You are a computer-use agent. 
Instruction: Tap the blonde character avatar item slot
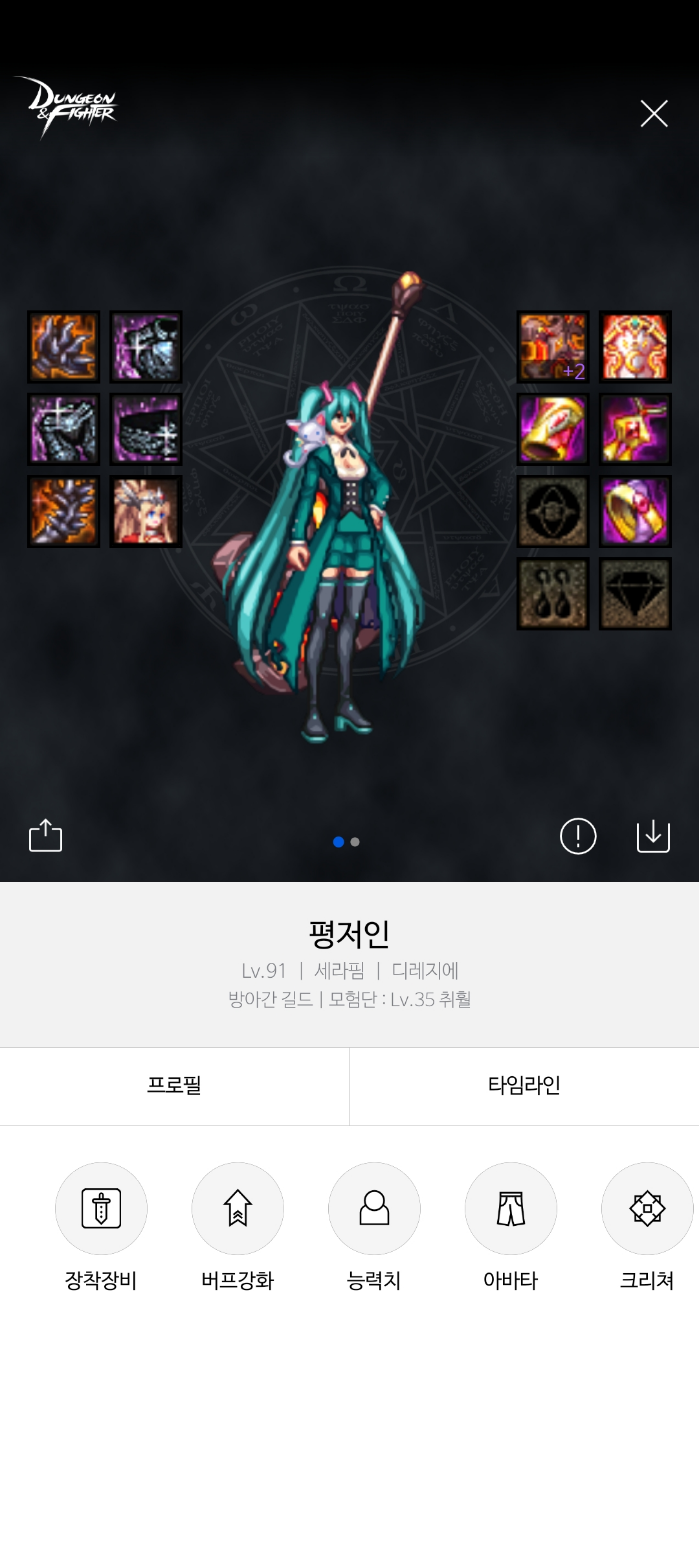[x=146, y=511]
